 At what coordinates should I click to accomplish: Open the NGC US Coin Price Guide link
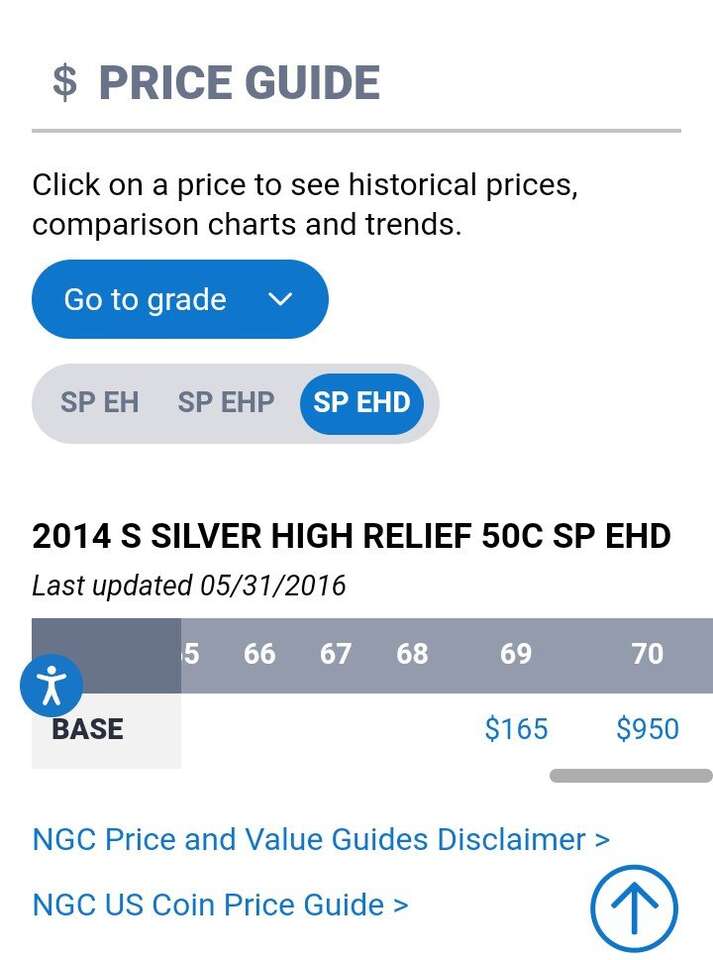(x=220, y=905)
